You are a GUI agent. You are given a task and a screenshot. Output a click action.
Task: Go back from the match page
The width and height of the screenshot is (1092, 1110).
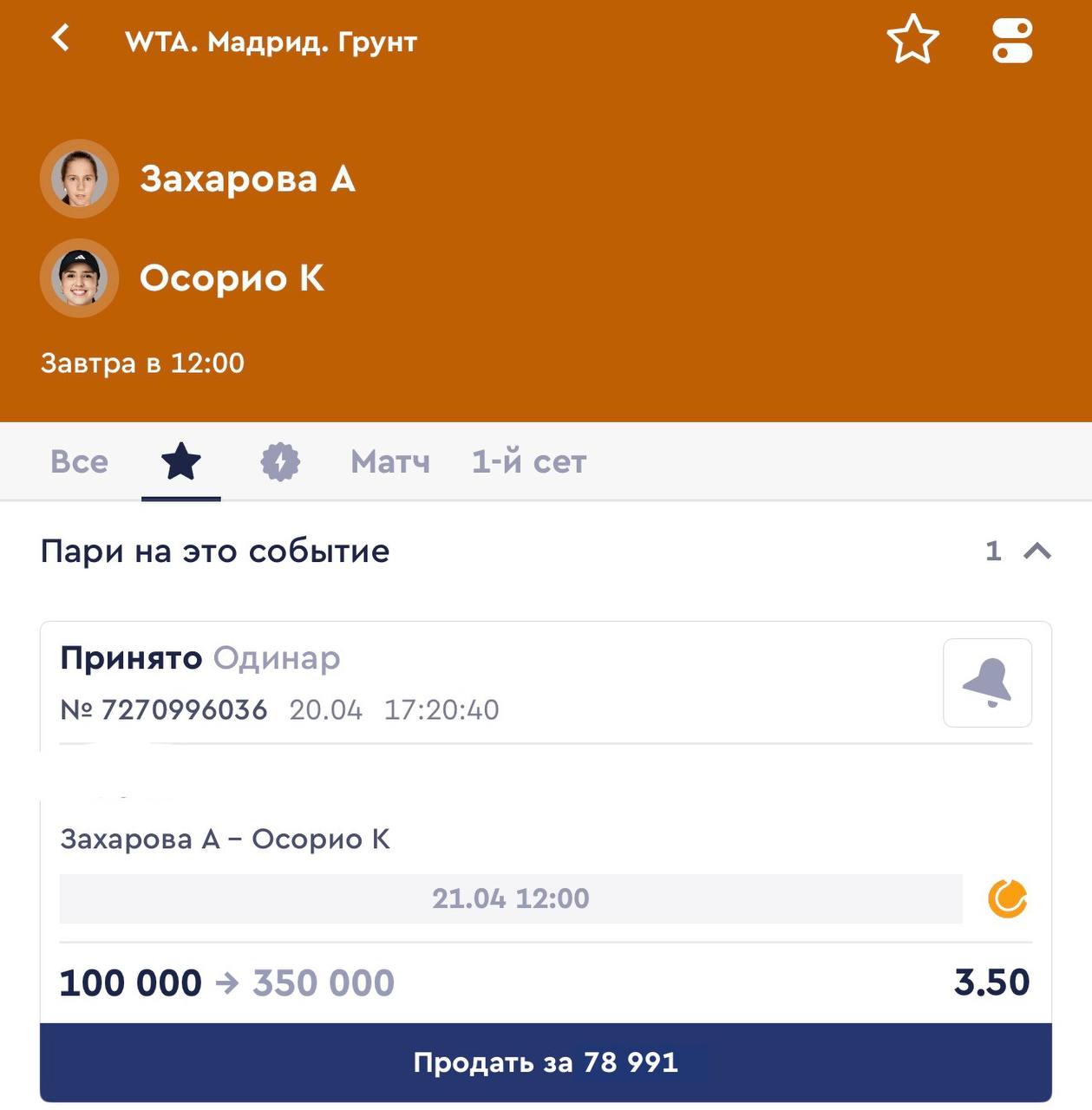point(61,38)
